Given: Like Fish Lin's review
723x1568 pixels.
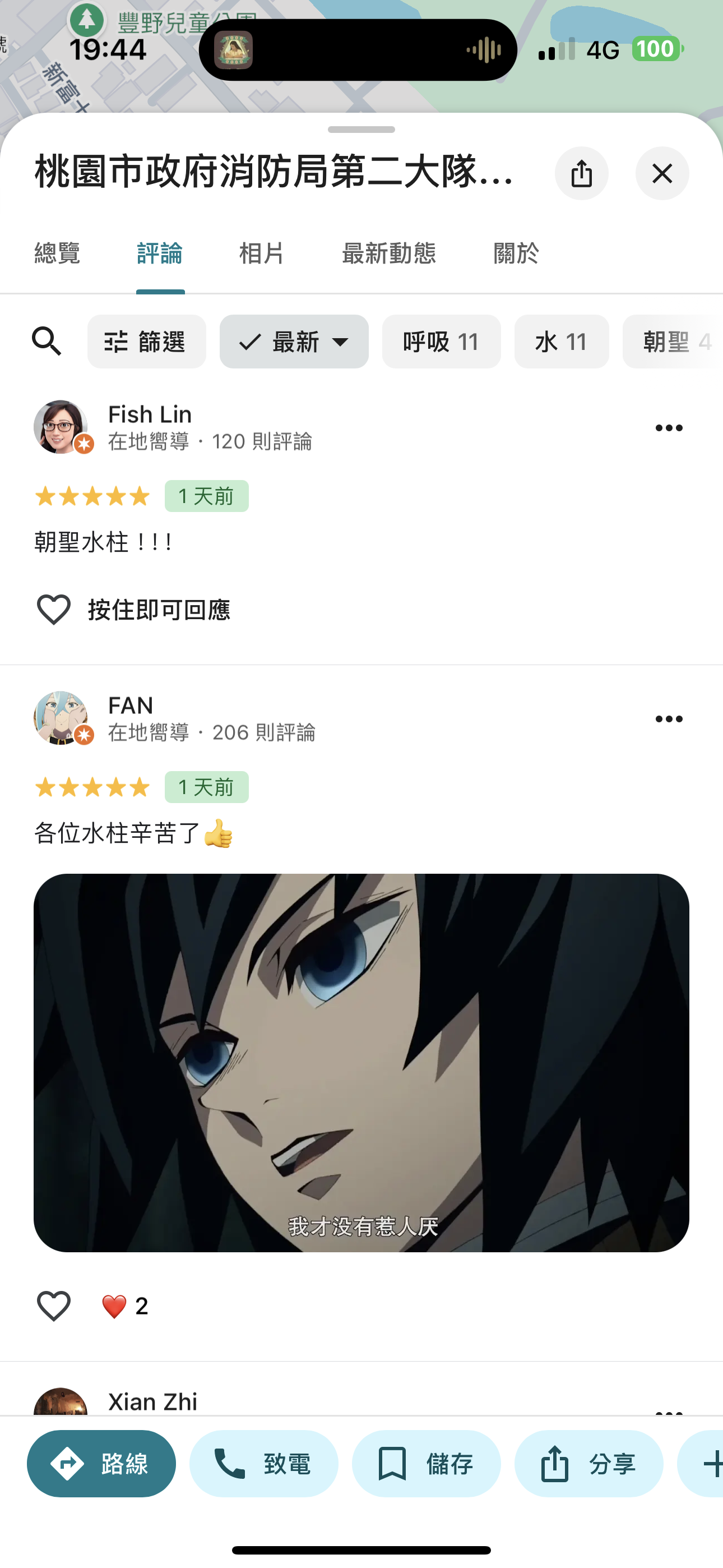Looking at the screenshot, I should pyautogui.click(x=54, y=609).
